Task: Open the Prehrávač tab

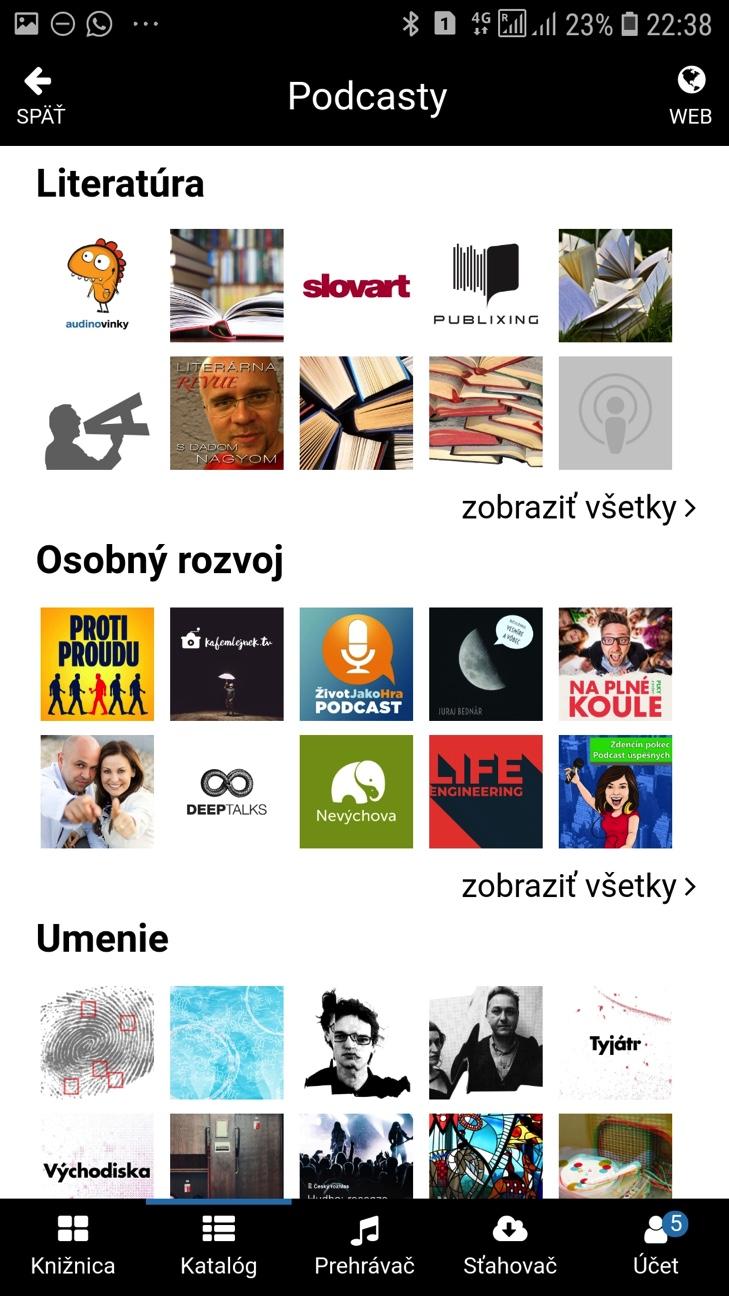Action: click(364, 1246)
